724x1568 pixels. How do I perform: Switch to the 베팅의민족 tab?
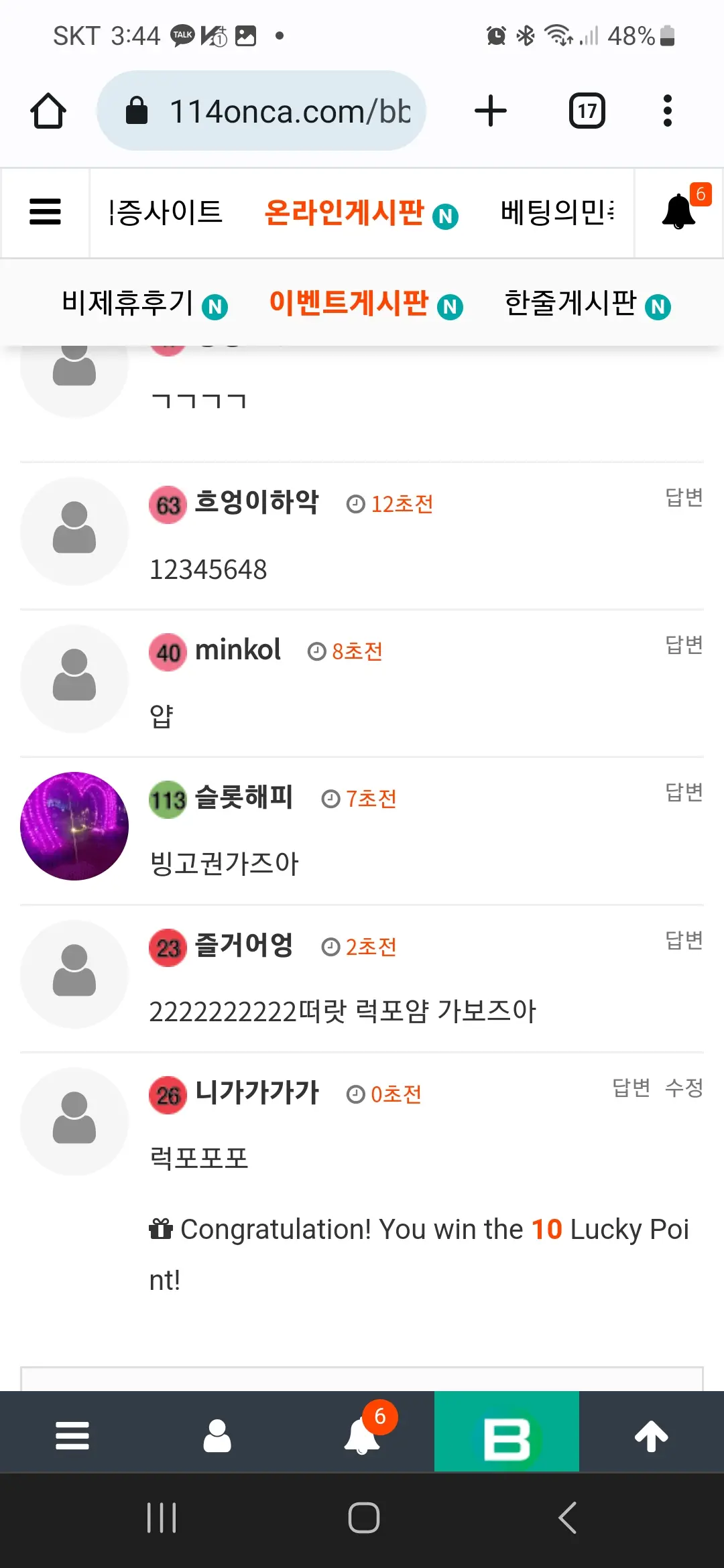[x=558, y=213]
